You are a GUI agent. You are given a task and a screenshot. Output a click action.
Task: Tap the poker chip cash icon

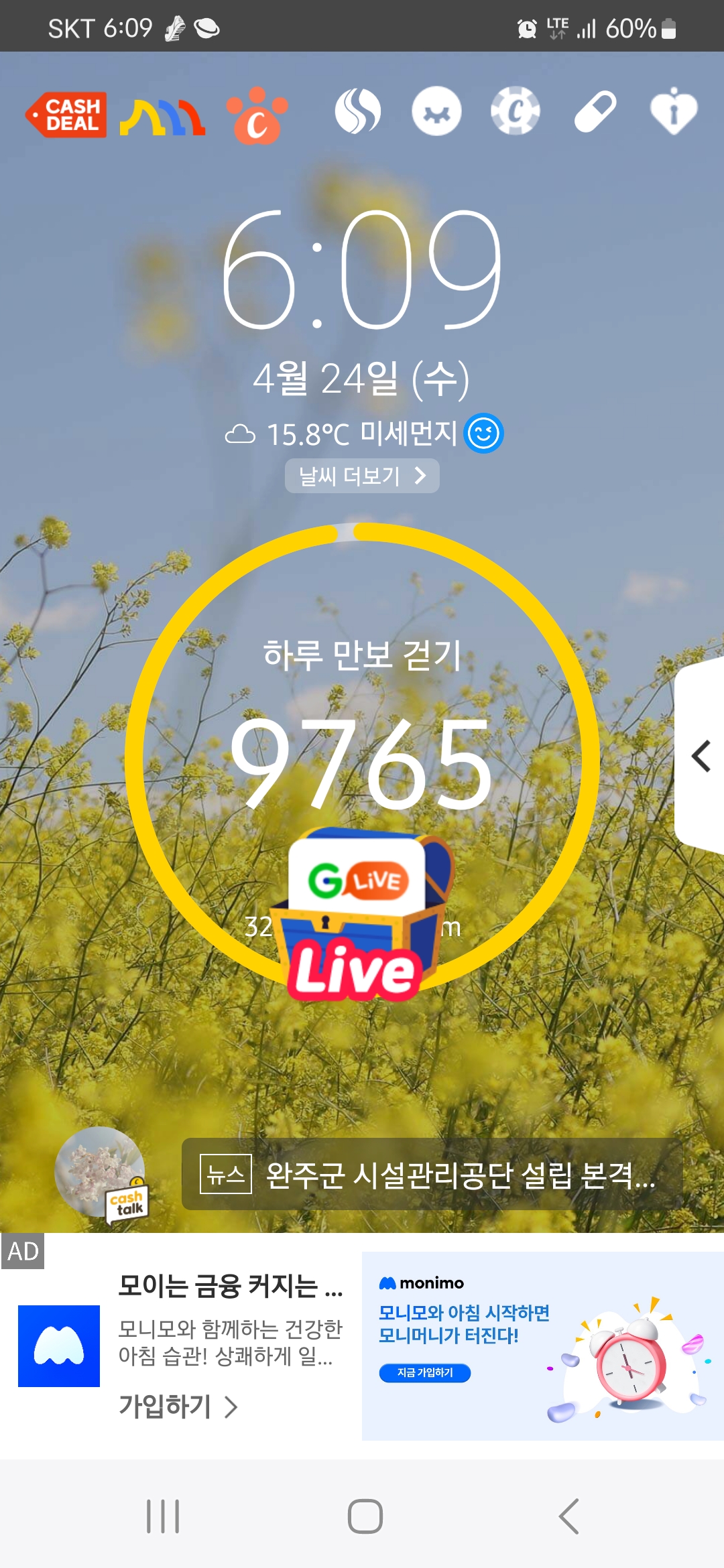515,111
